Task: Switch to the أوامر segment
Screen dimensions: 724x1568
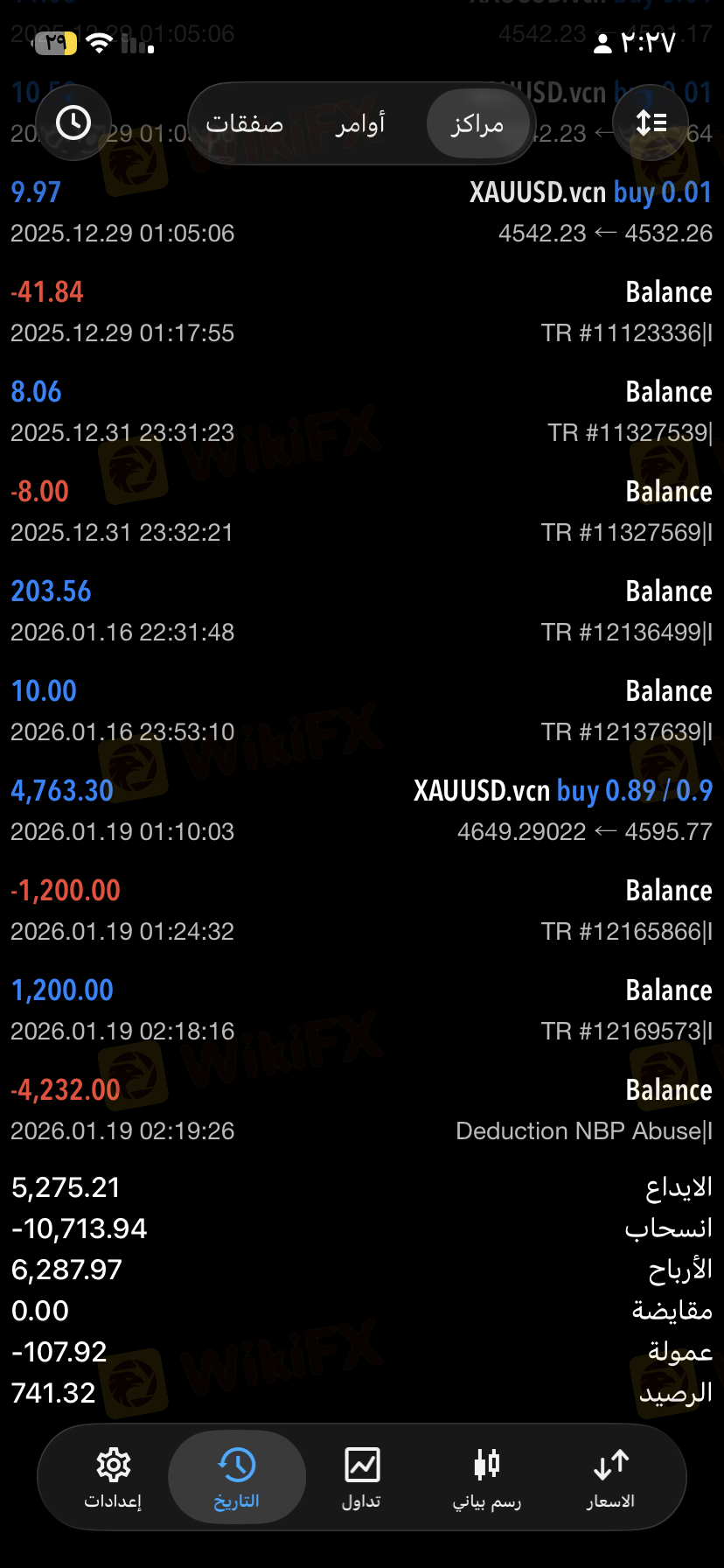Action: 360,125
